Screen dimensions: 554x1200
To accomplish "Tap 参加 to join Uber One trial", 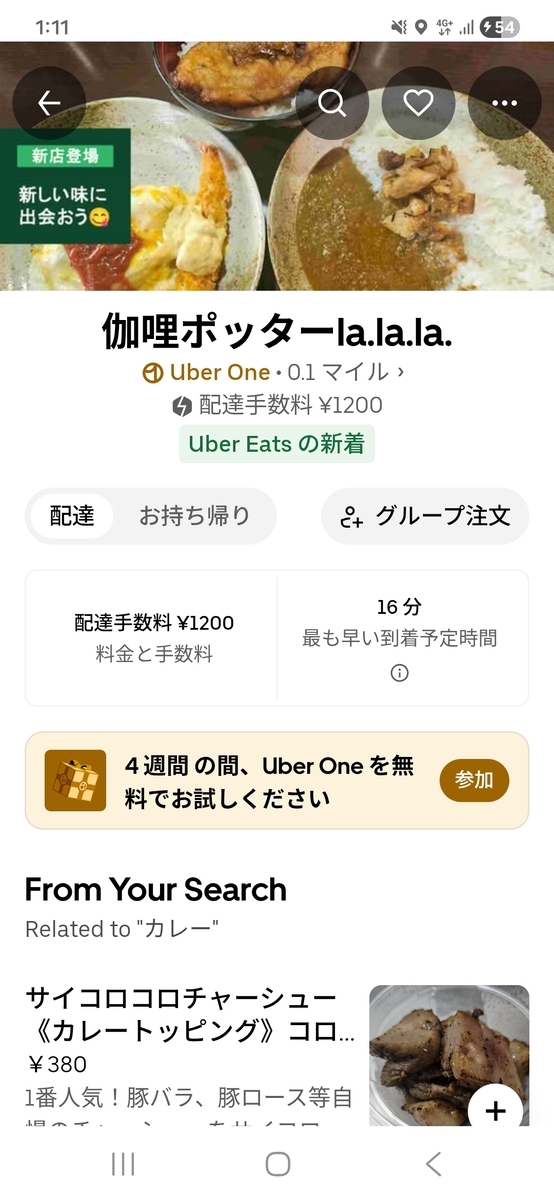I will [x=474, y=780].
